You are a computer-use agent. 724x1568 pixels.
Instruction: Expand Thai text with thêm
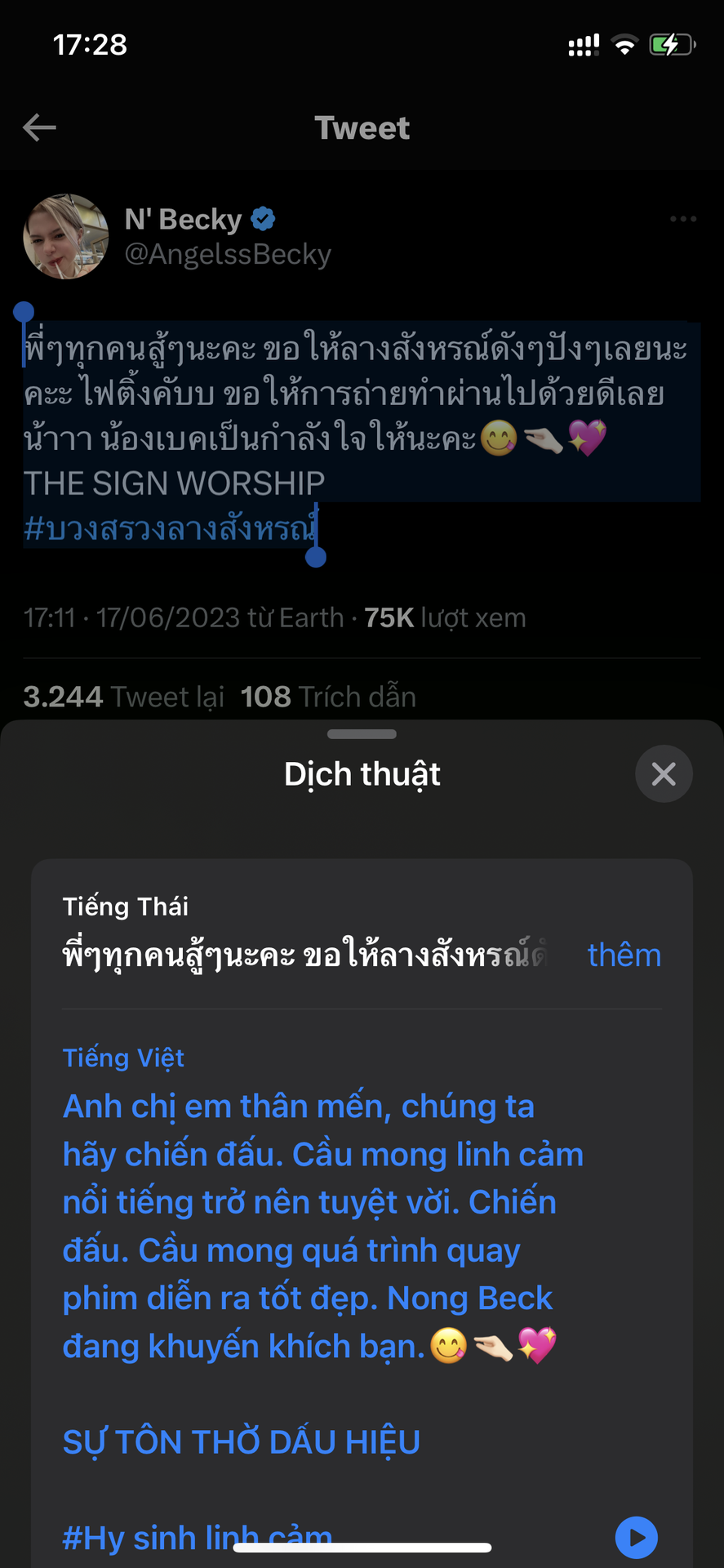624,955
